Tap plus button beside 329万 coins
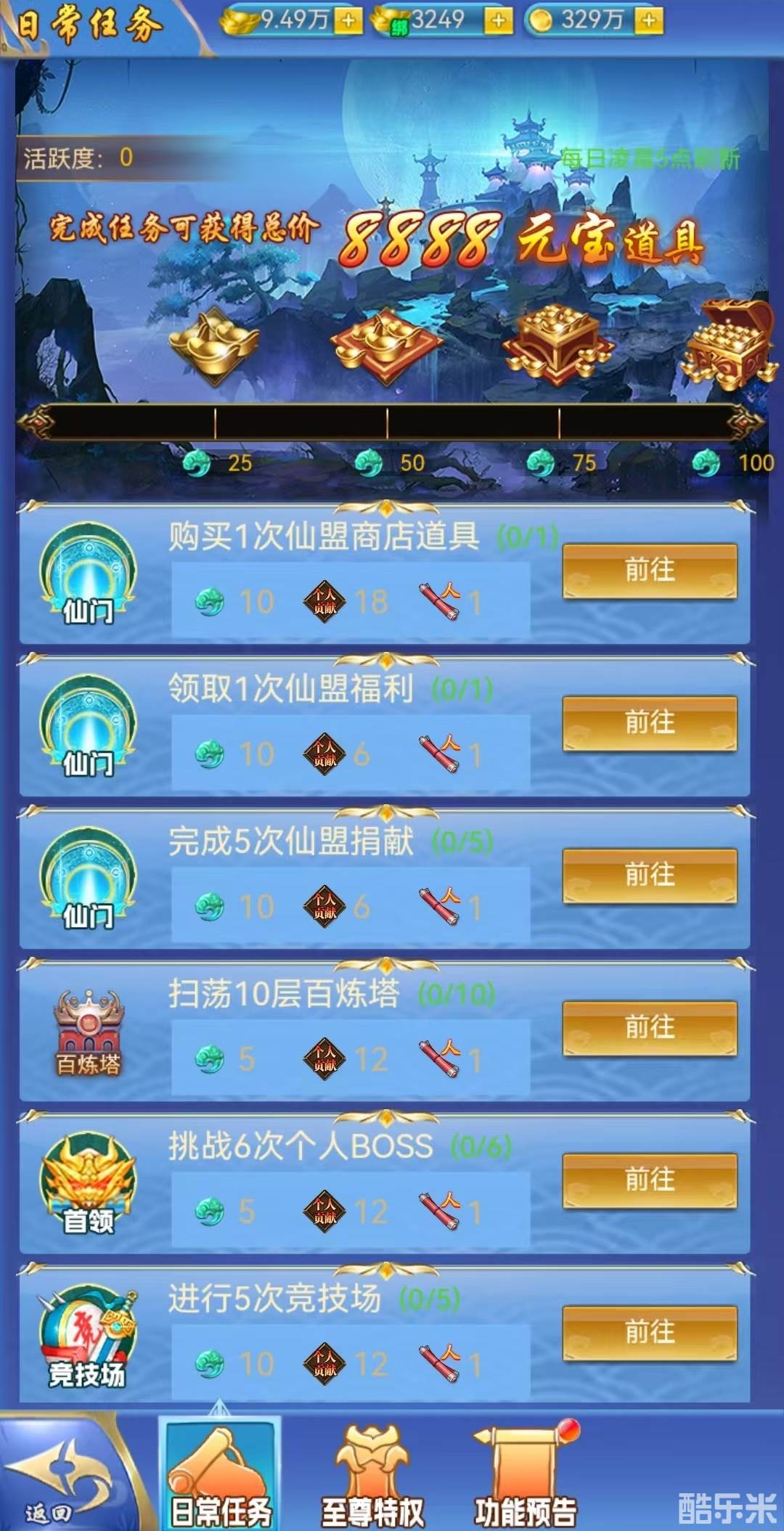This screenshot has width=784, height=1531. pos(649,21)
